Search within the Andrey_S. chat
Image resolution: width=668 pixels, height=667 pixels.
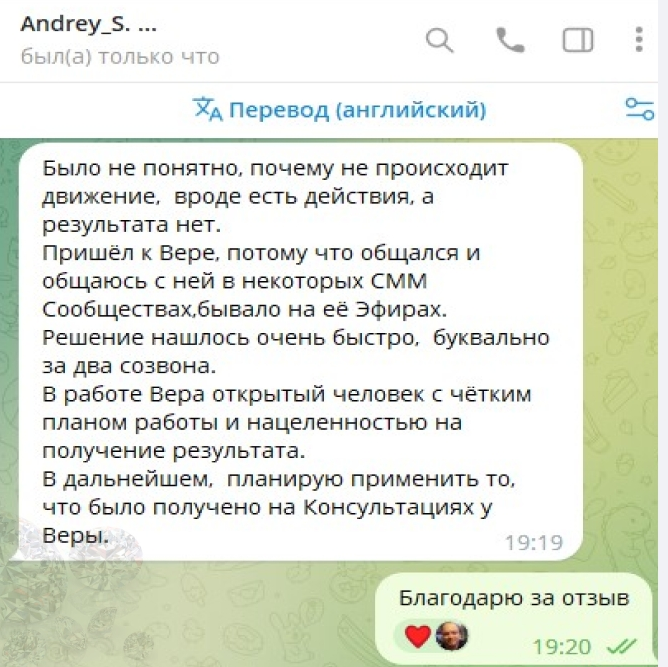point(440,40)
